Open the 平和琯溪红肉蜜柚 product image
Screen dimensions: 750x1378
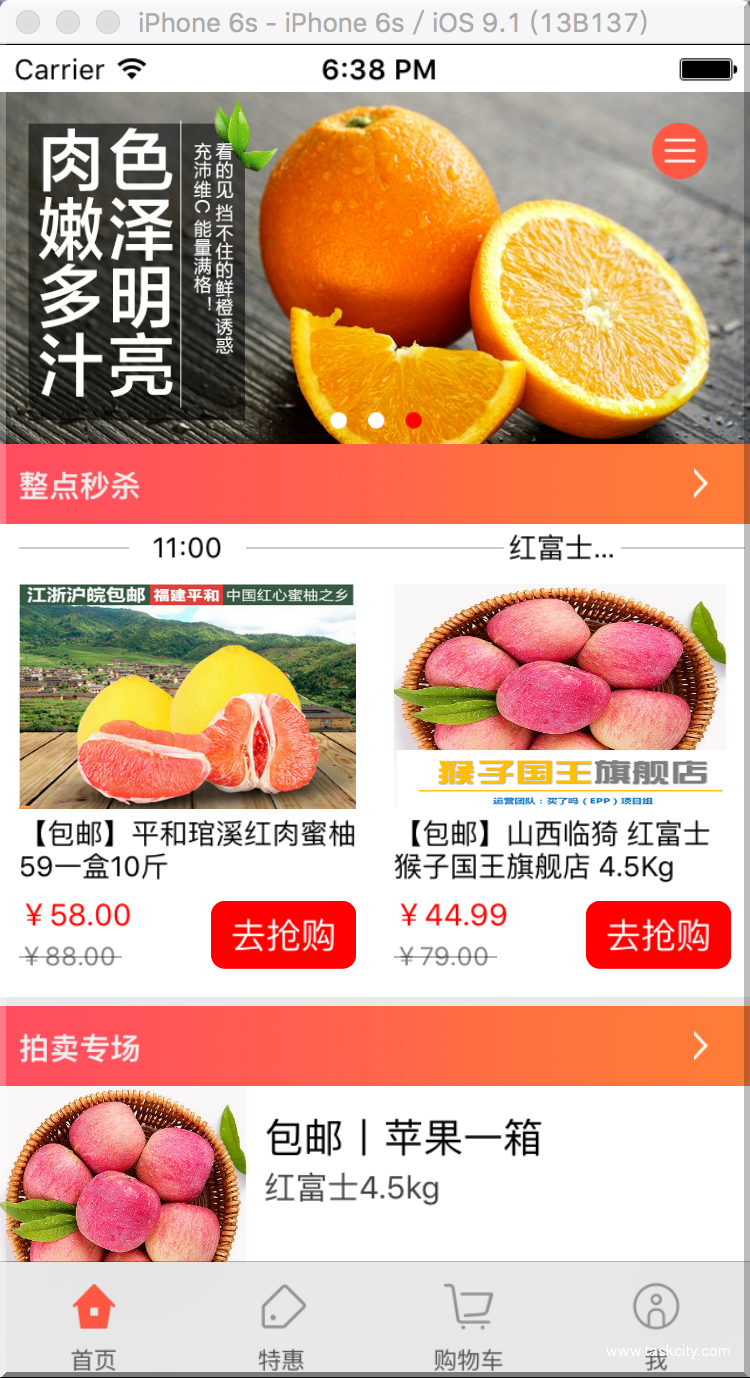(188, 696)
